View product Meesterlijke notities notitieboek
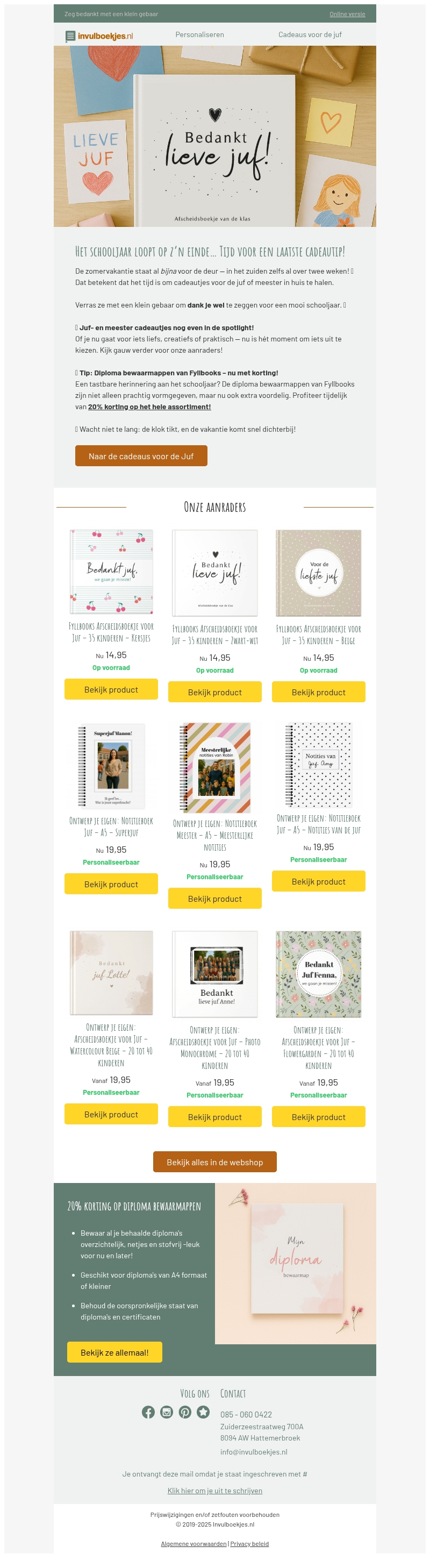 click(214, 899)
